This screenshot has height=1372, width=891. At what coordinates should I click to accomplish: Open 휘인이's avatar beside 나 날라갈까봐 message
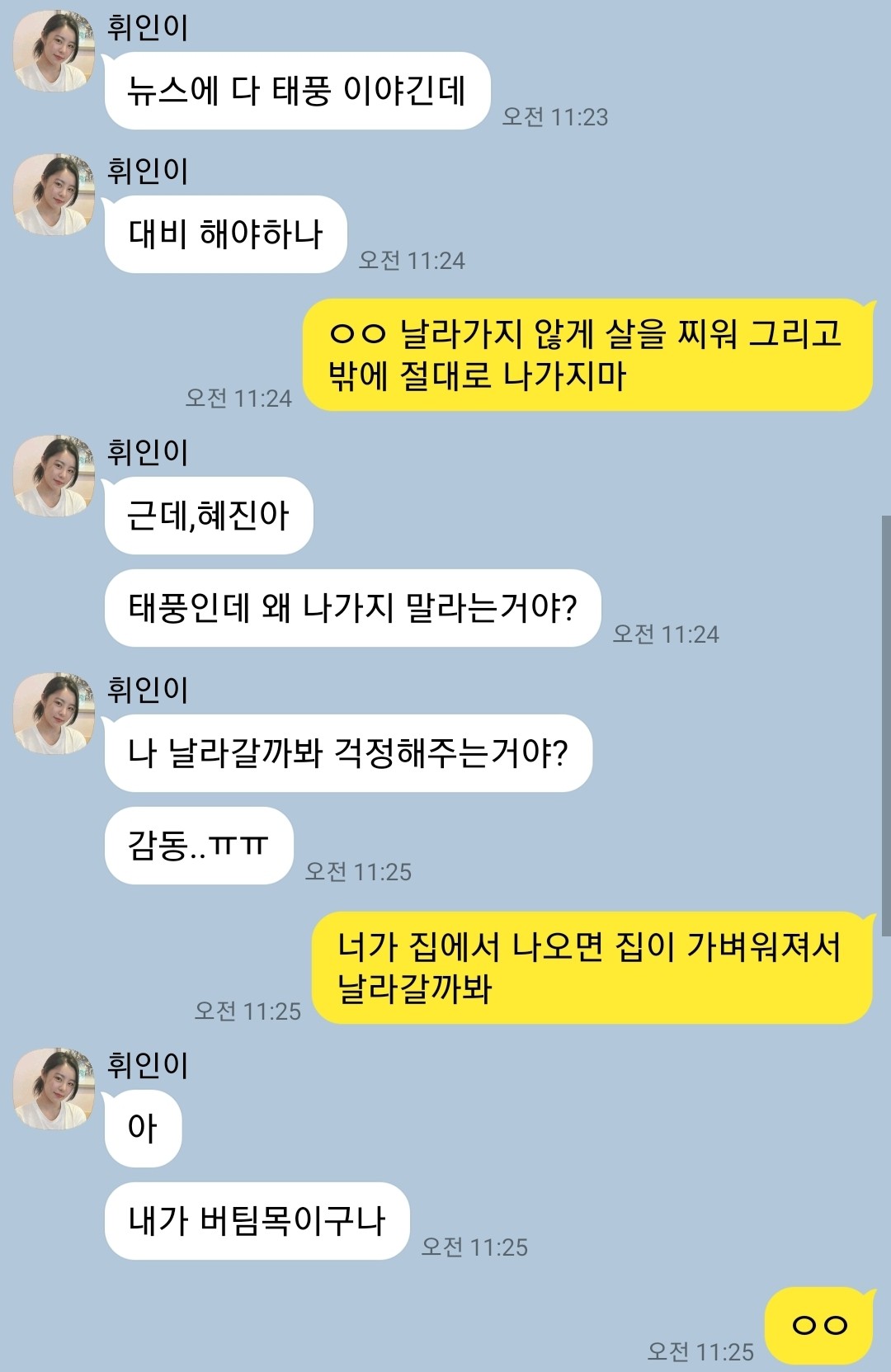[54, 714]
